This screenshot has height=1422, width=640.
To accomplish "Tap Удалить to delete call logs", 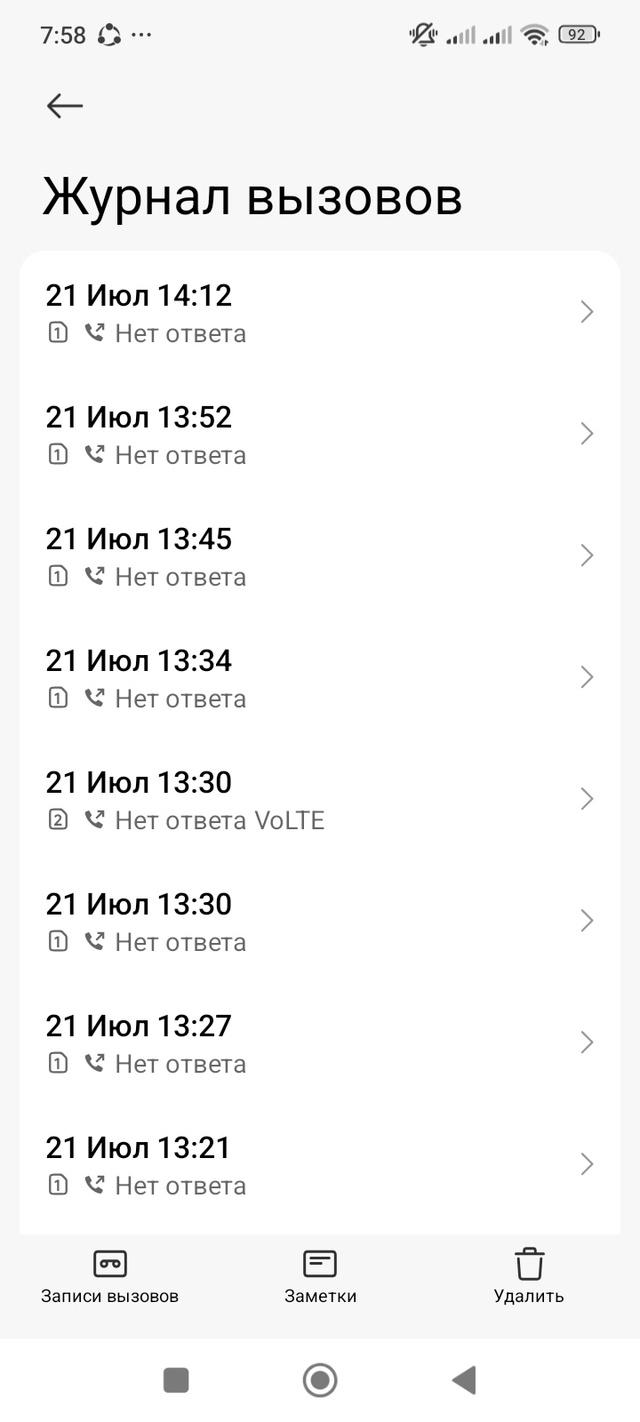I will 529,1276.
